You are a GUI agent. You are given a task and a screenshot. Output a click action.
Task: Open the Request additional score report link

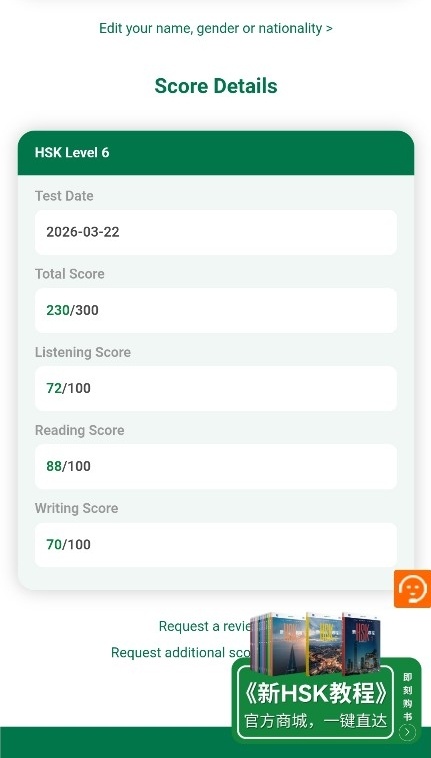[180, 653]
